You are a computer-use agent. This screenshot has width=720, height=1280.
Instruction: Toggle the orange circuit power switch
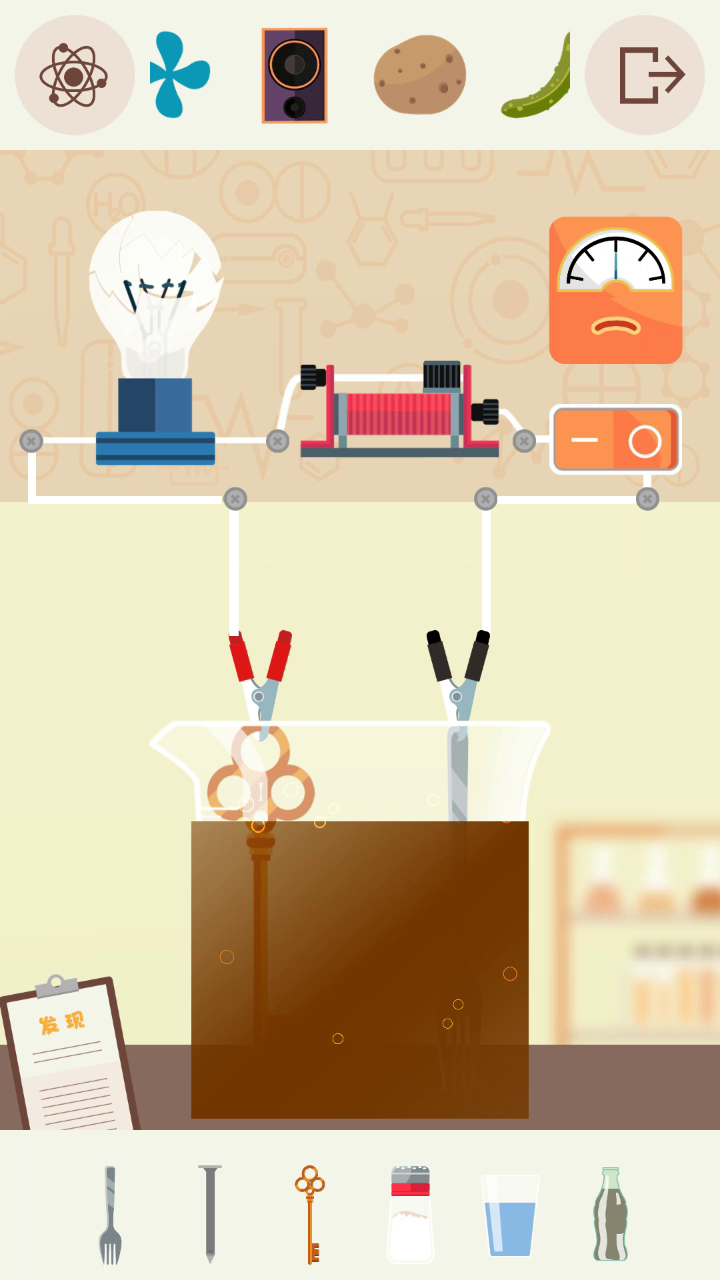pos(616,440)
